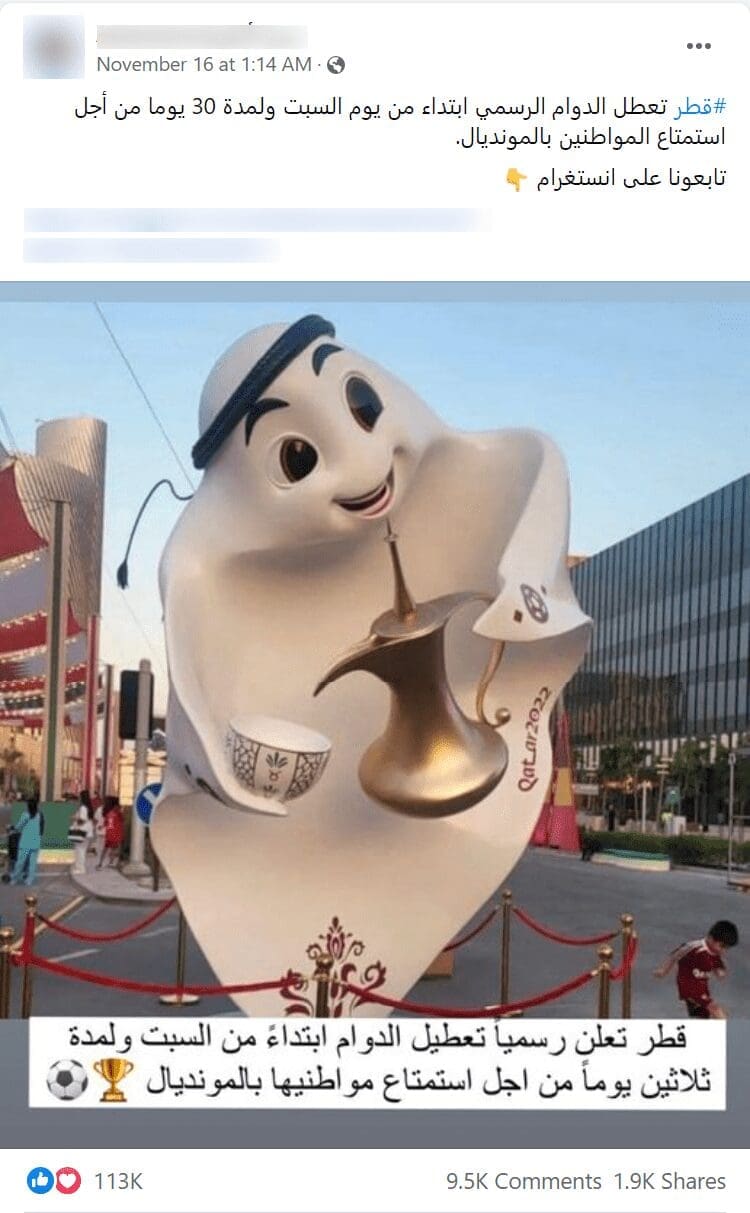Open the mascot photo in full view
This screenshot has width=750, height=1213.
pos(375,650)
